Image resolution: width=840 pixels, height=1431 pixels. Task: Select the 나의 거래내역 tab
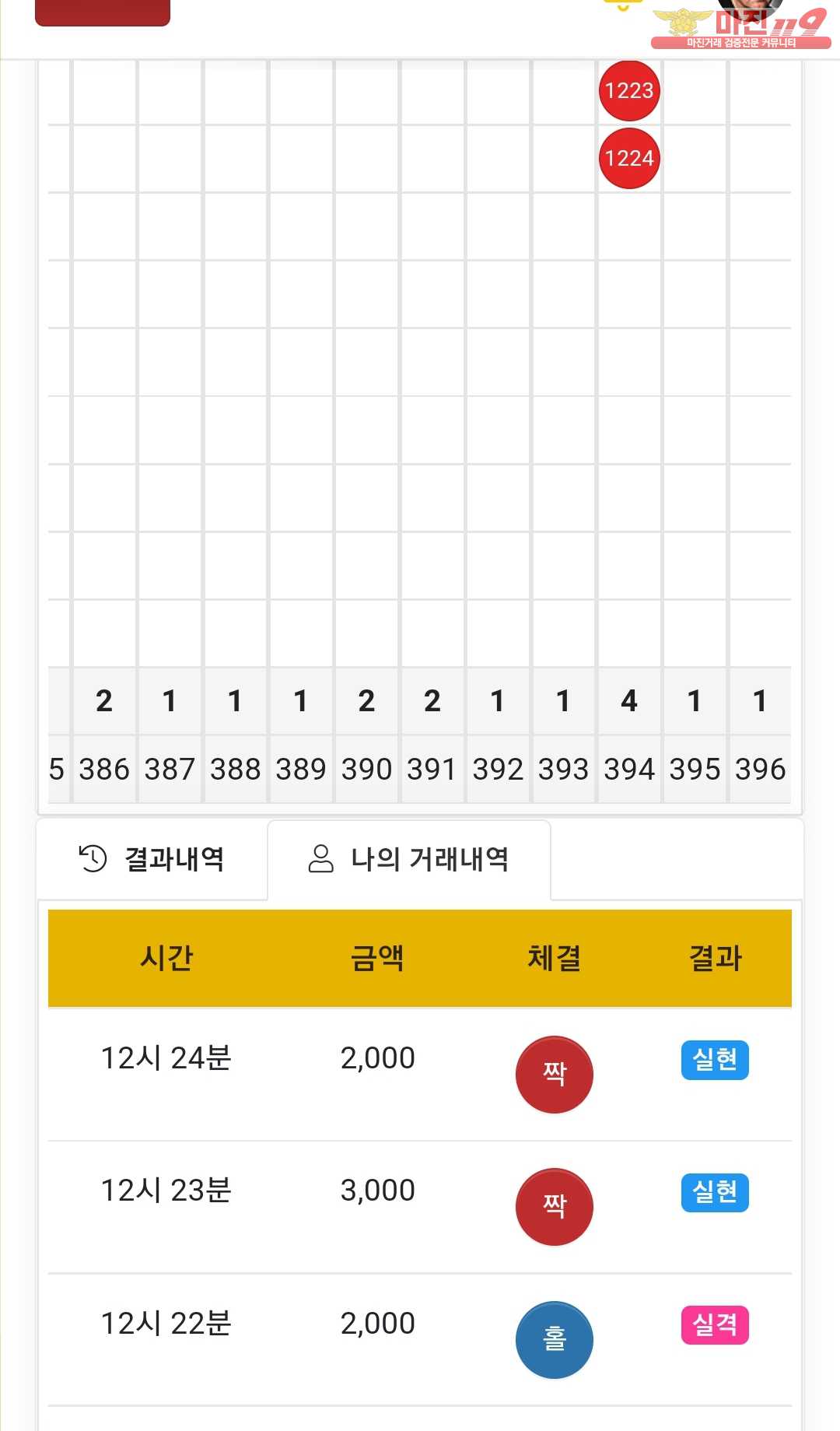coord(409,860)
